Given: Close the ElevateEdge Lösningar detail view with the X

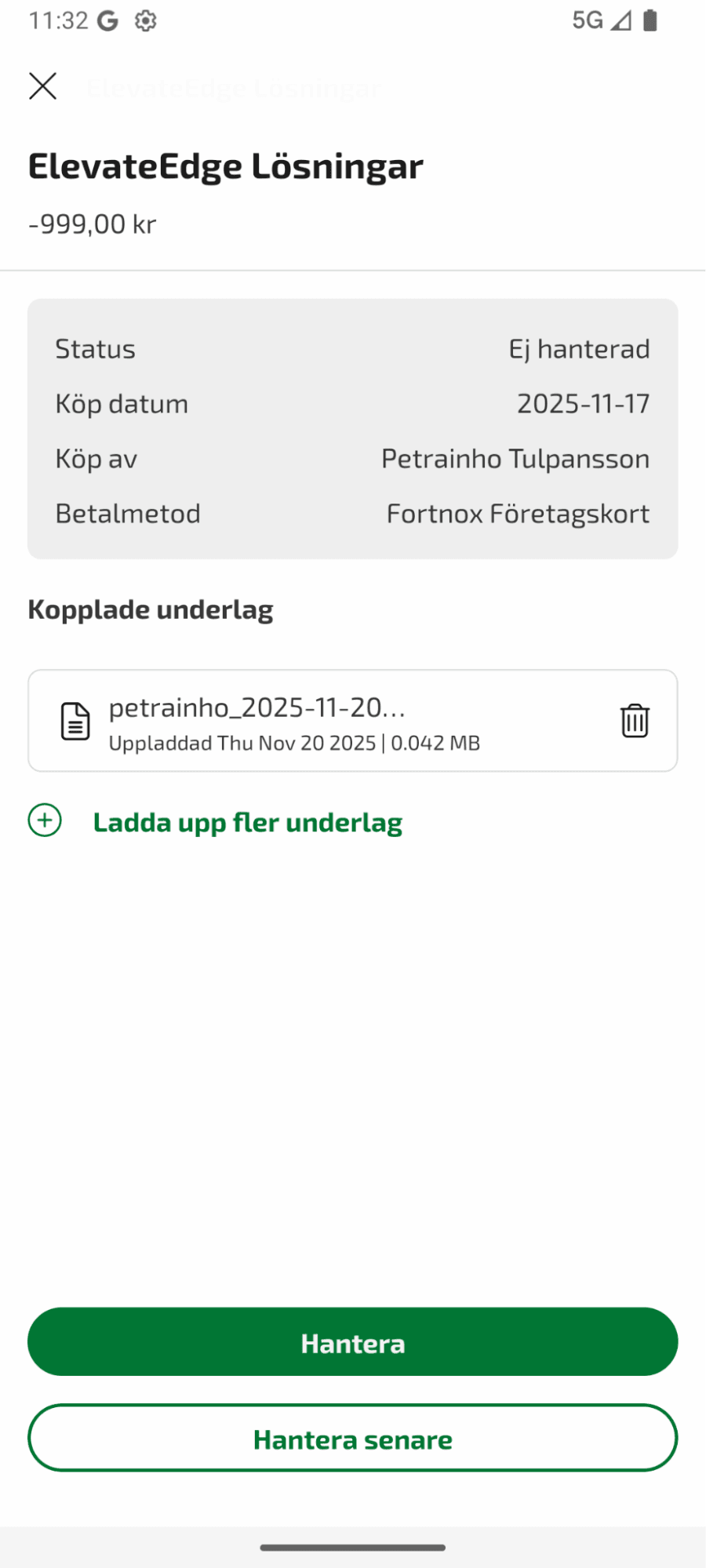Looking at the screenshot, I should [42, 86].
